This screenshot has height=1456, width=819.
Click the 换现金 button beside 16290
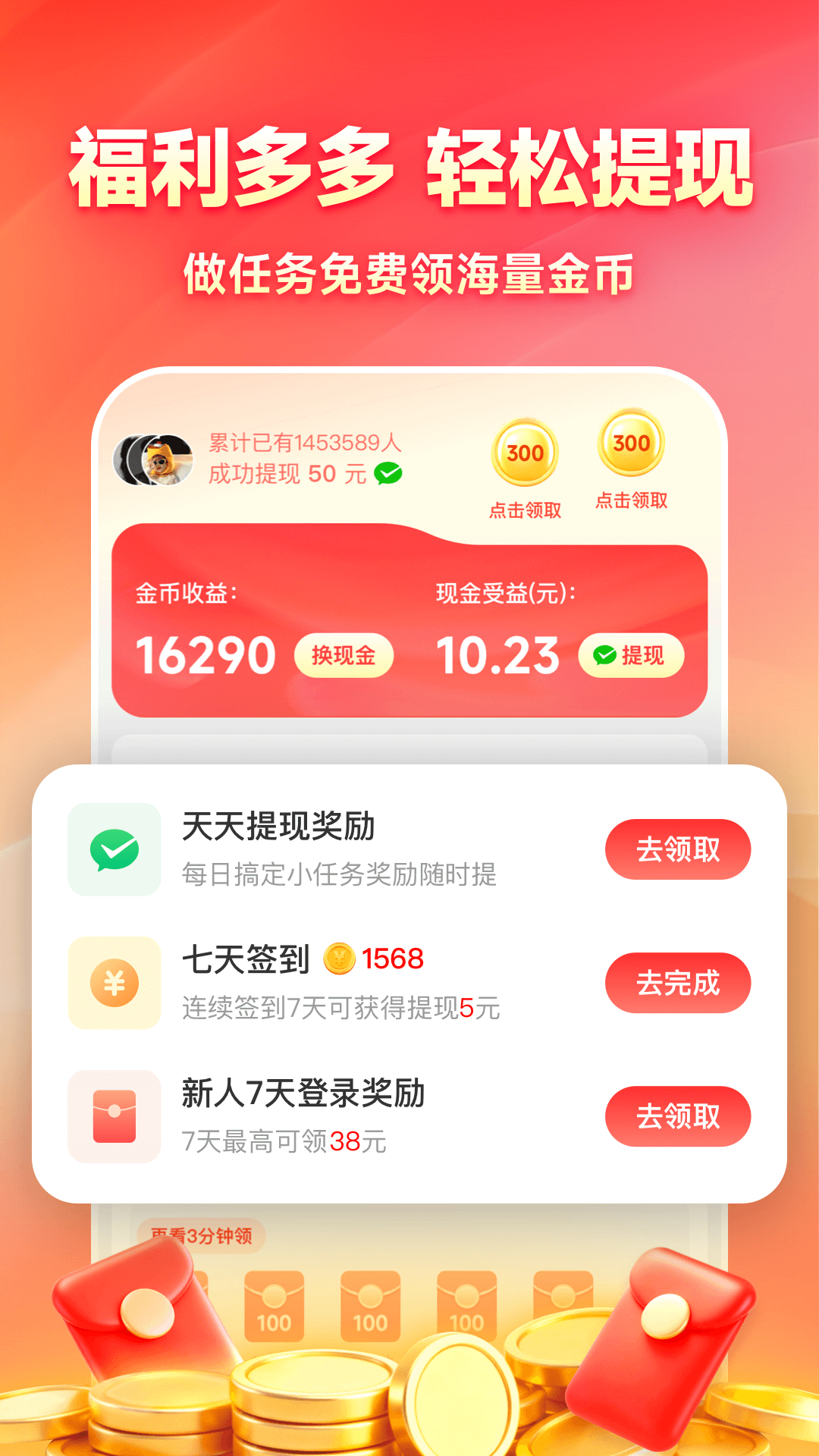click(x=345, y=657)
